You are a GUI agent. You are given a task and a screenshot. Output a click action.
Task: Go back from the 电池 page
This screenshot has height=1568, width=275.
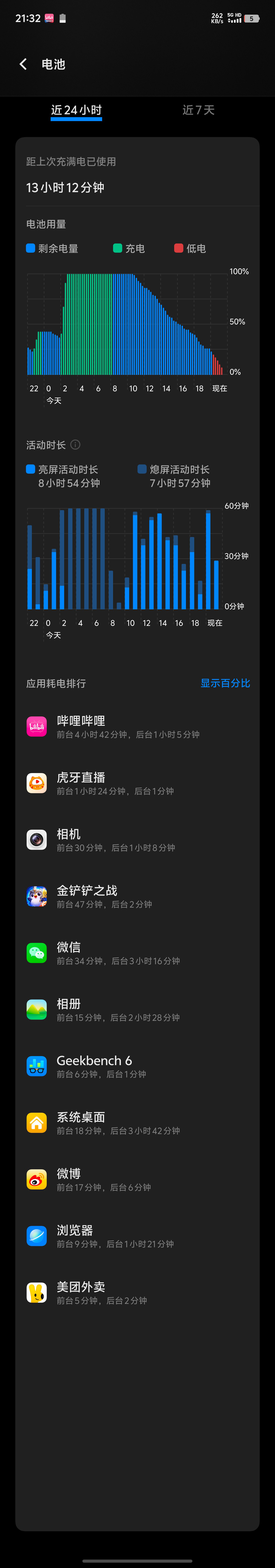(23, 64)
